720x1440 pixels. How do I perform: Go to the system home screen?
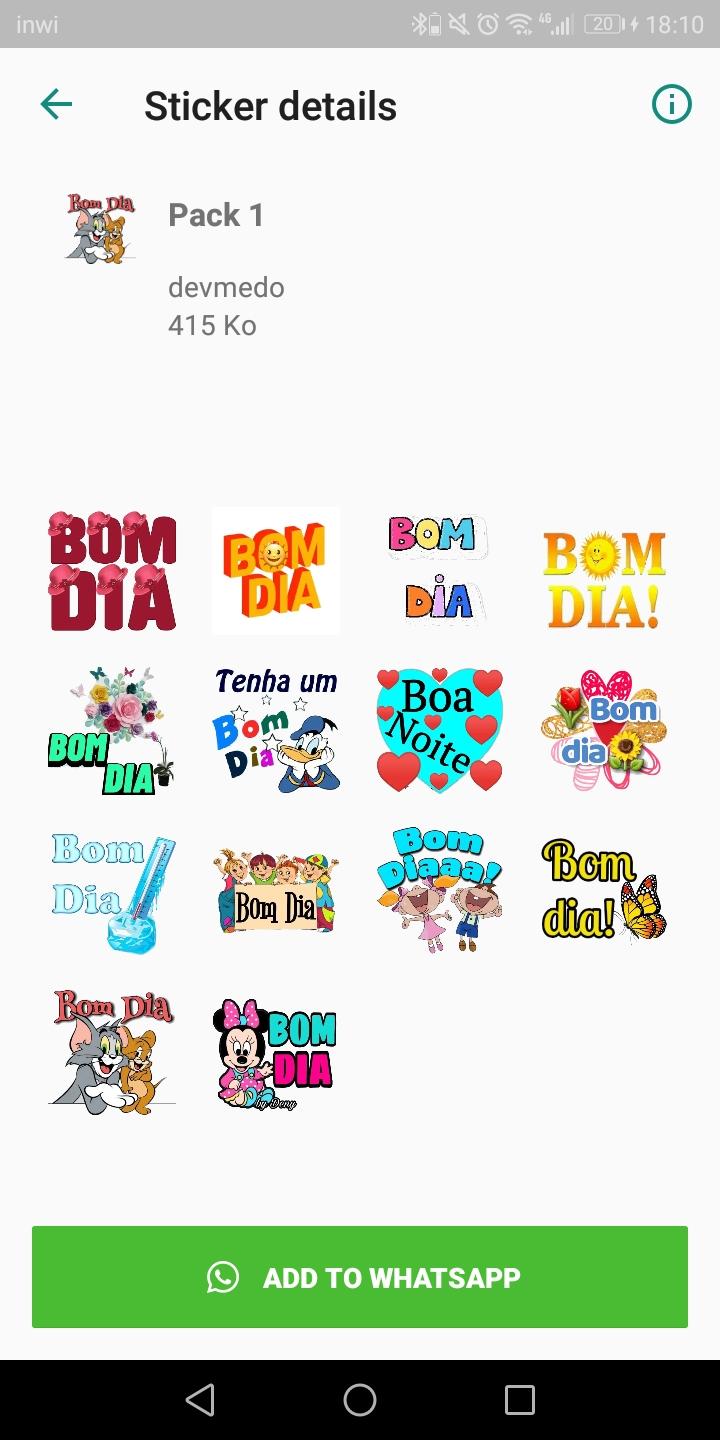360,1400
